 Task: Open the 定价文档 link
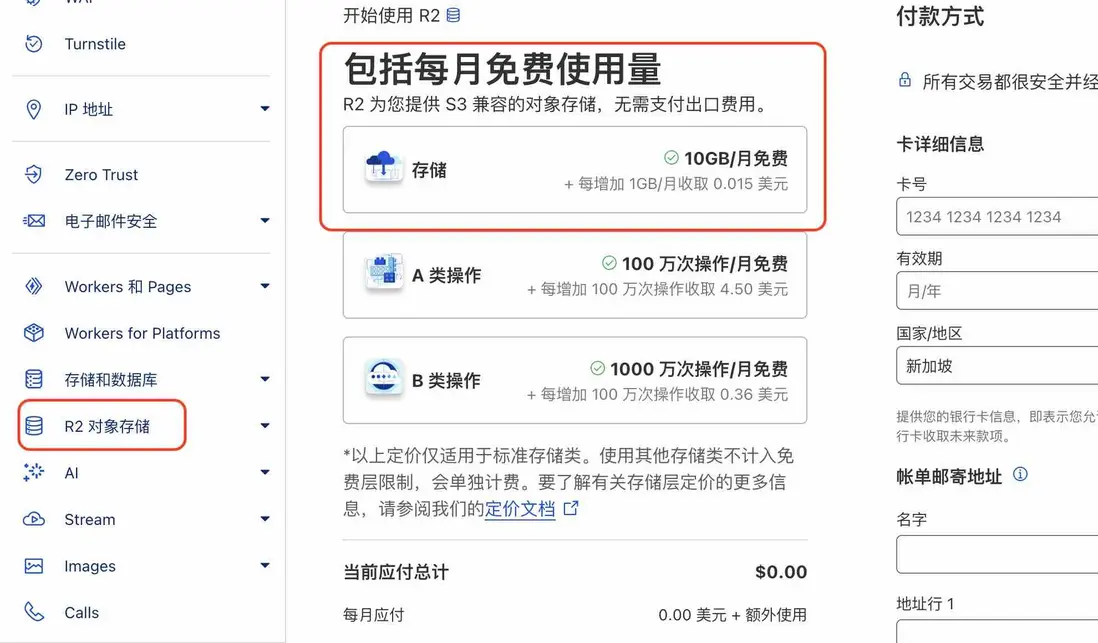(520, 509)
